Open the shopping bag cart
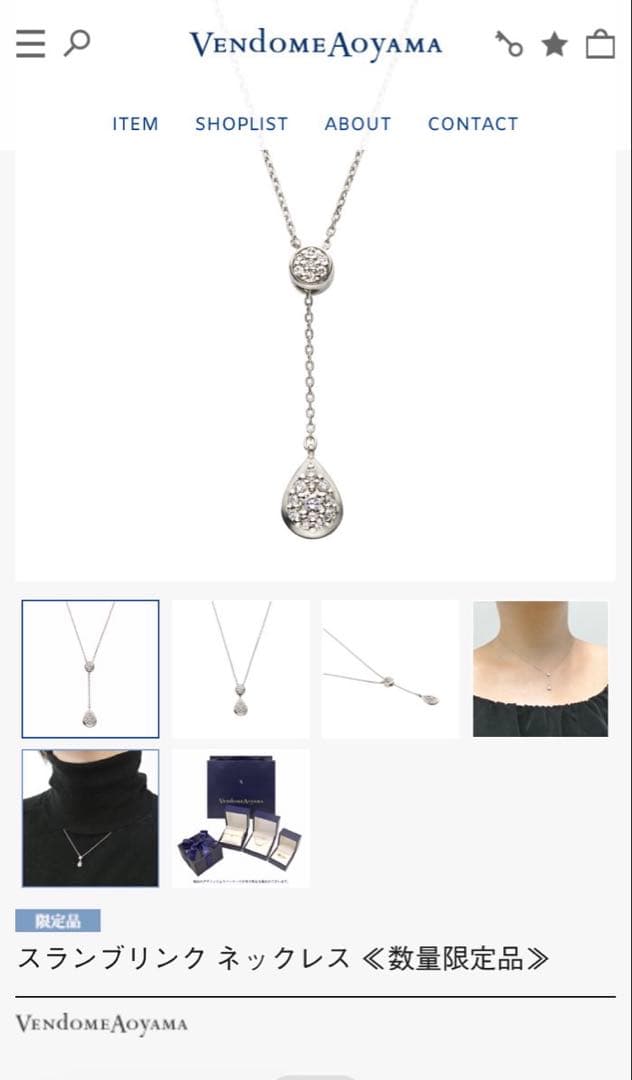Viewport: 632px width, 1080px height. [x=600, y=44]
